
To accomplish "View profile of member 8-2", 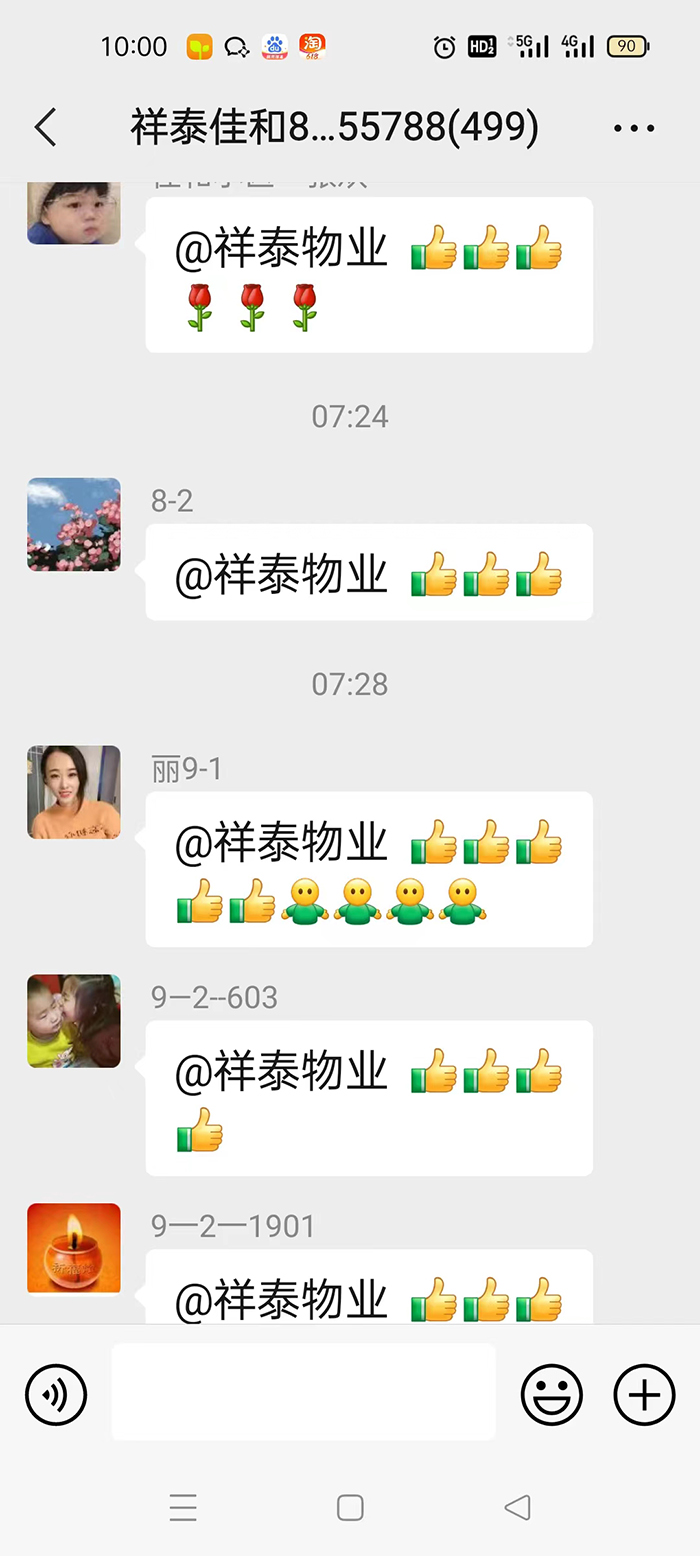I will coord(74,525).
